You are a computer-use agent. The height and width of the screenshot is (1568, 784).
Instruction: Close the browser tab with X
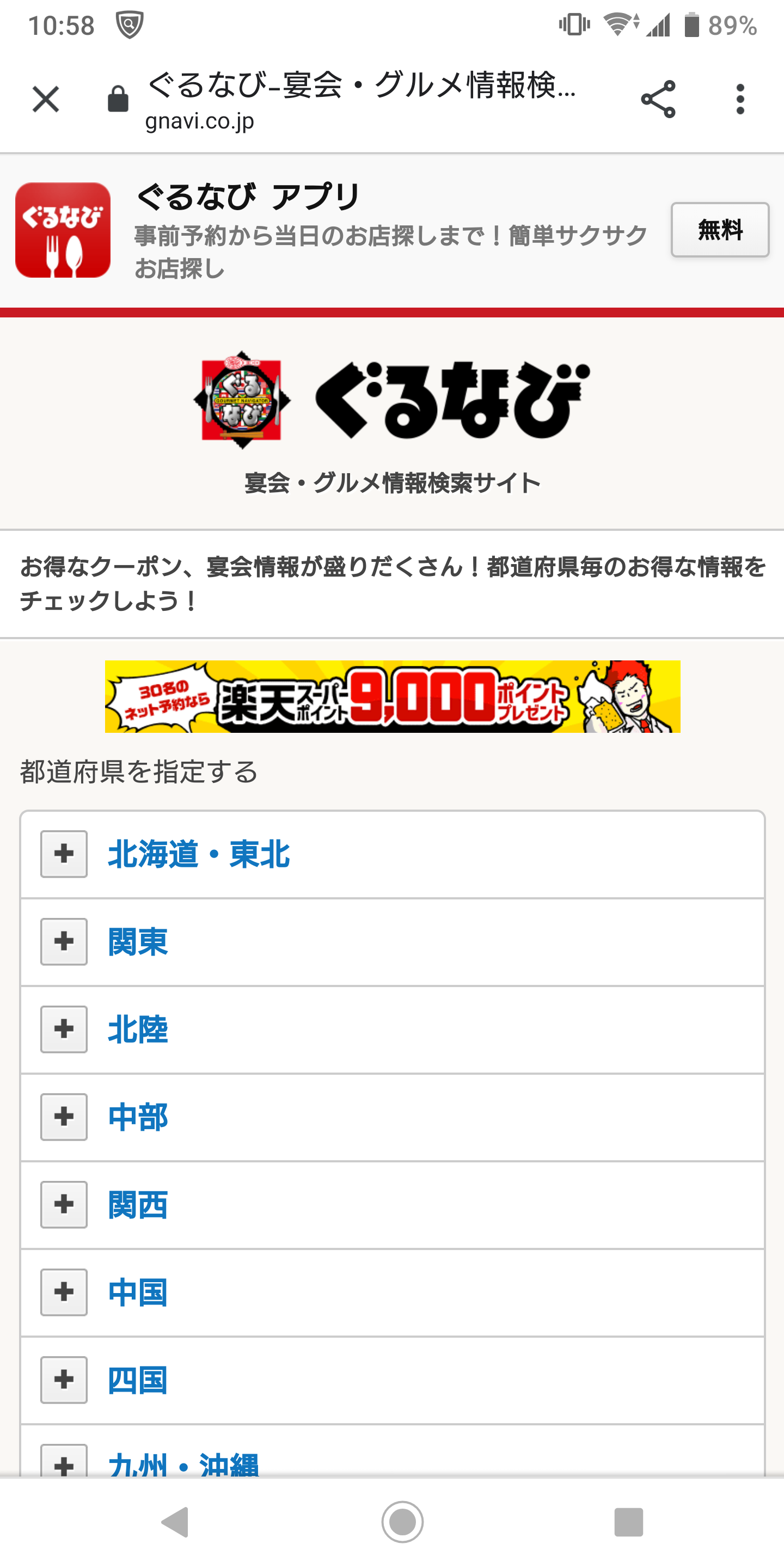(x=46, y=99)
